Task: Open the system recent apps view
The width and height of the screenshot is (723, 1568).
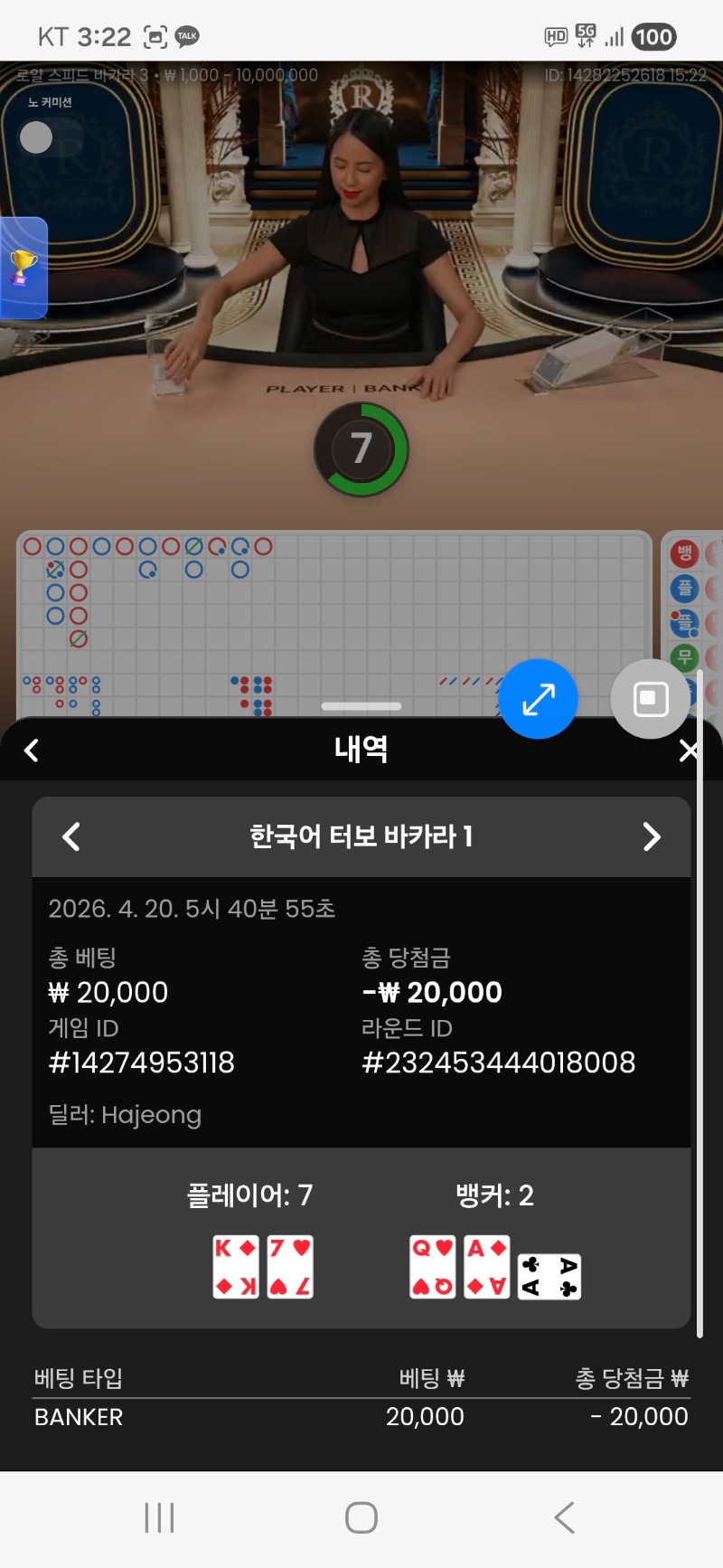Action: coord(159,1517)
